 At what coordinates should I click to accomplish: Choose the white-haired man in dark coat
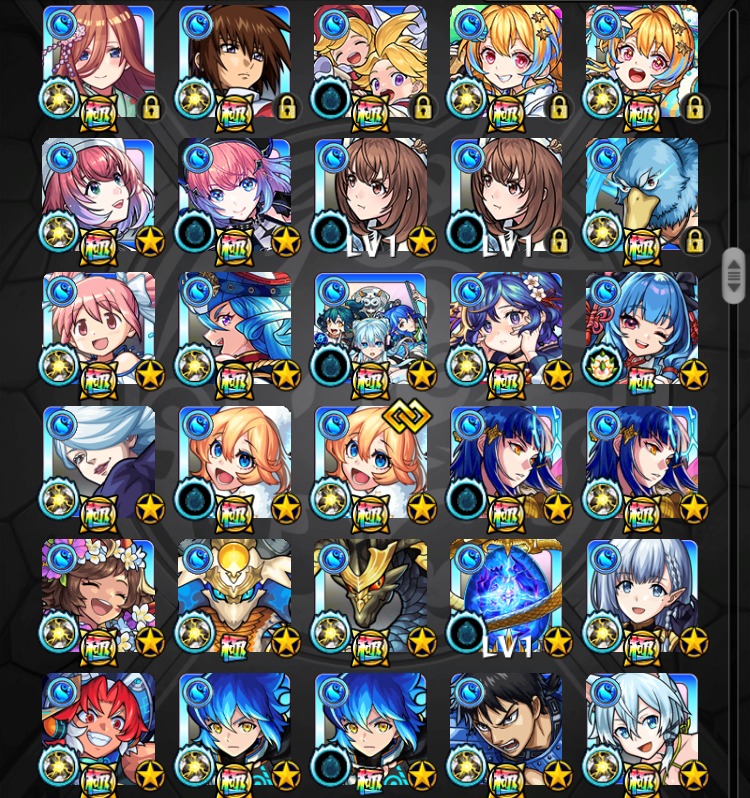pyautogui.click(x=98, y=462)
